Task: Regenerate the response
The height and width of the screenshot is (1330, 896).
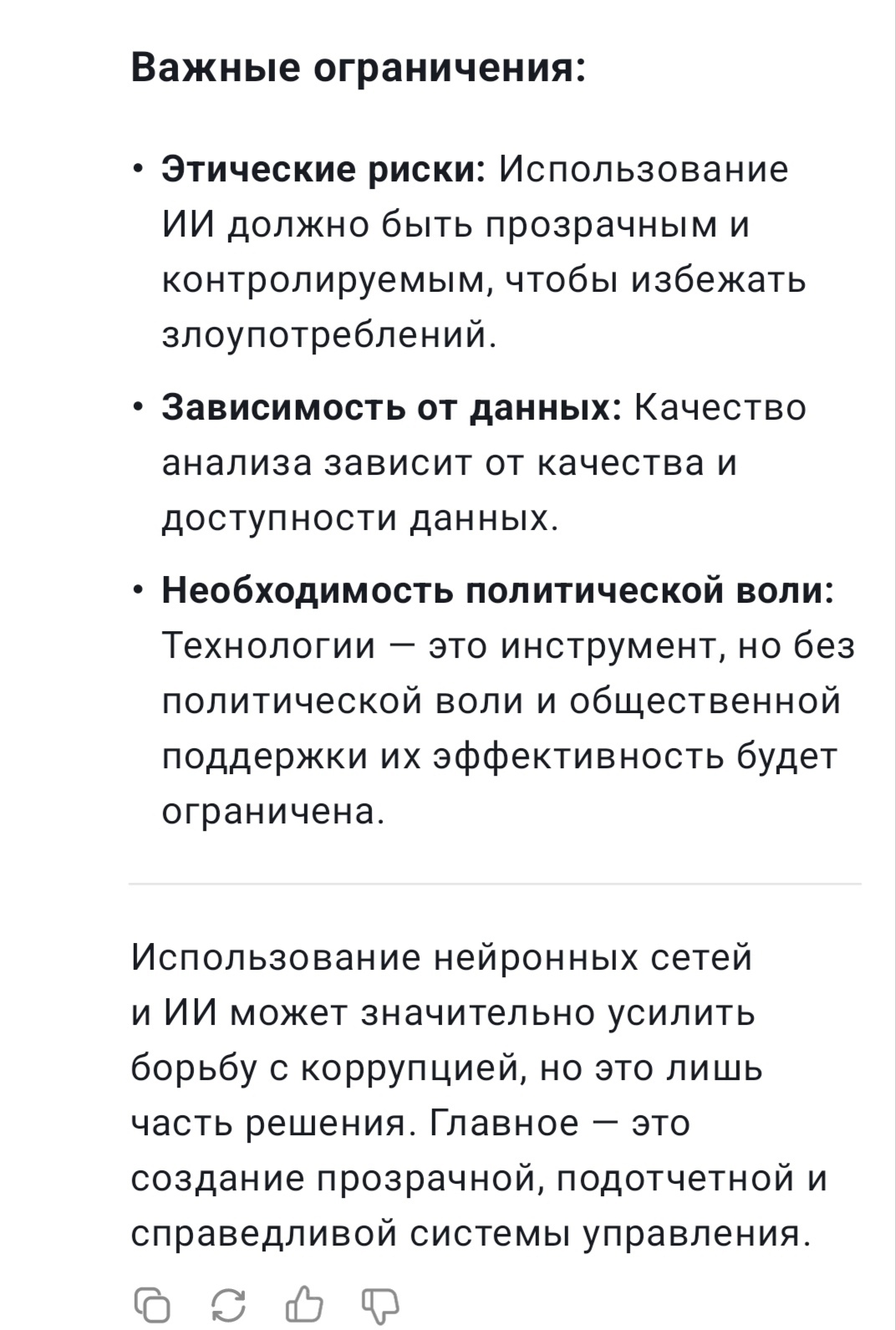Action: point(228,1305)
